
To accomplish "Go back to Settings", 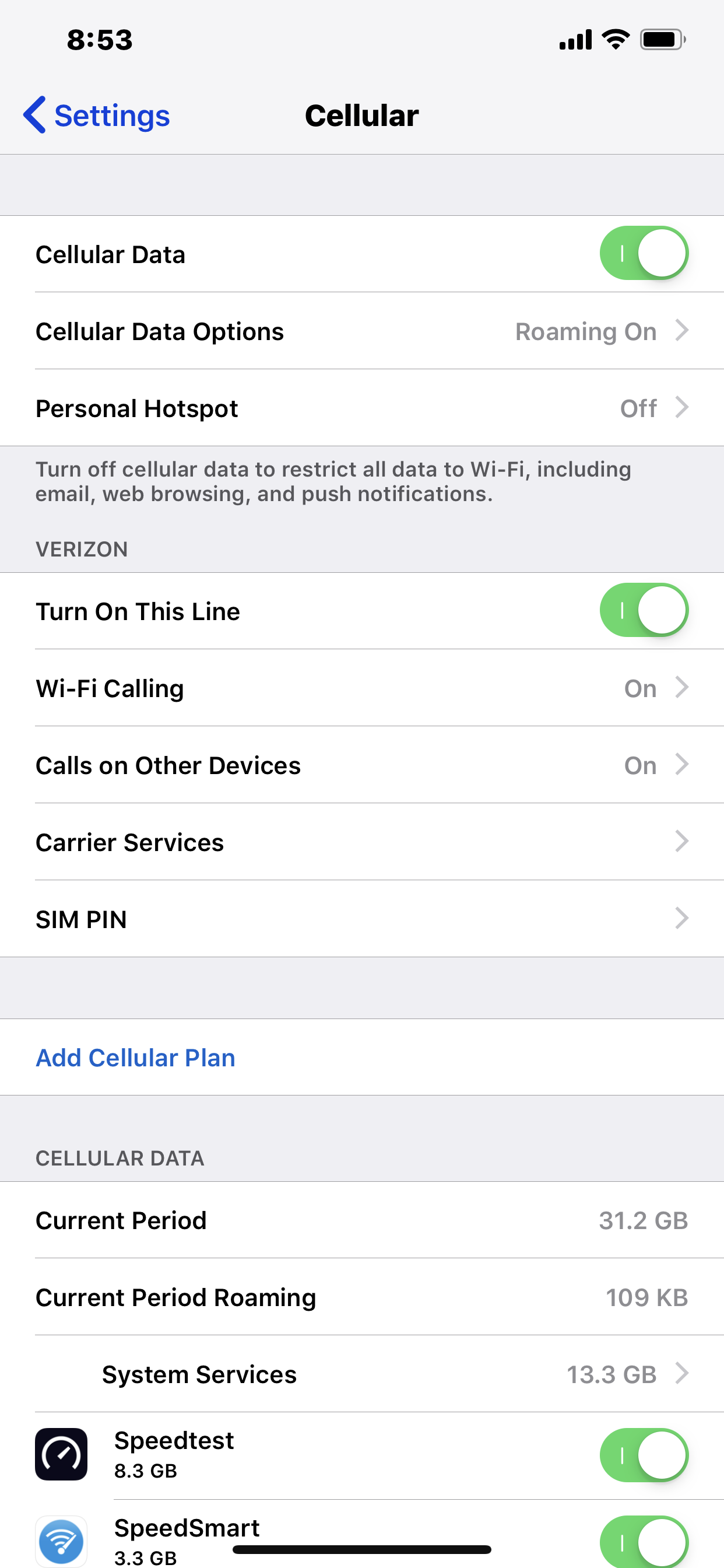I will [96, 115].
